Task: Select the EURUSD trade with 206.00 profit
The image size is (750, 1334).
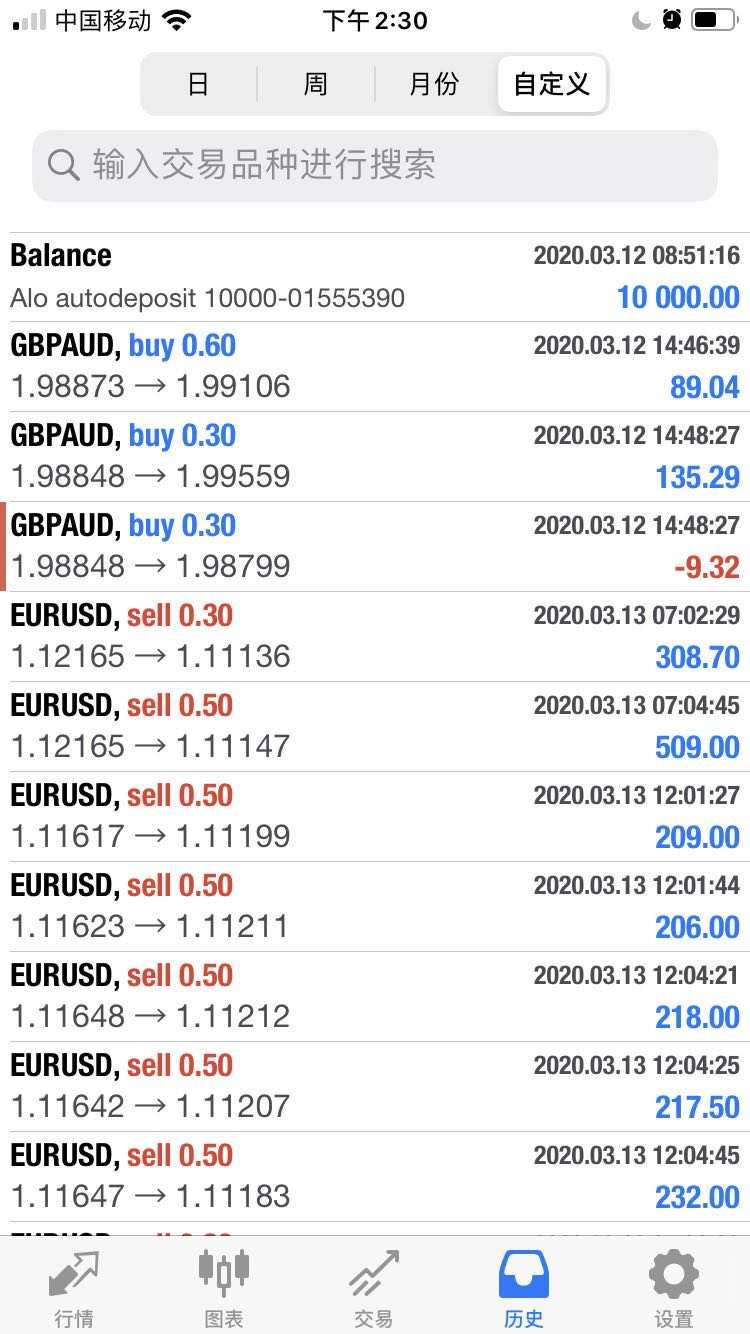Action: 375,906
